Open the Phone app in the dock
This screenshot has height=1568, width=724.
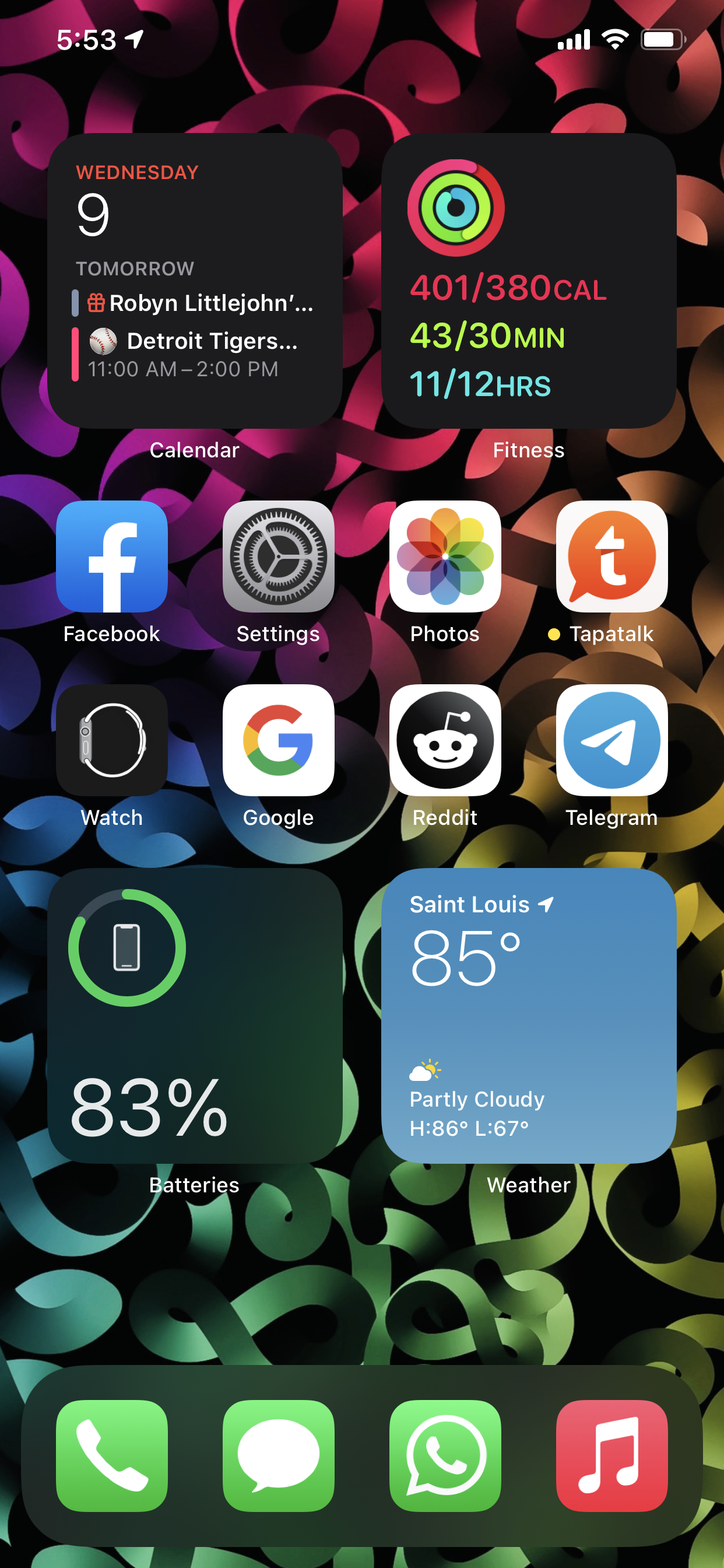pyautogui.click(x=112, y=1455)
